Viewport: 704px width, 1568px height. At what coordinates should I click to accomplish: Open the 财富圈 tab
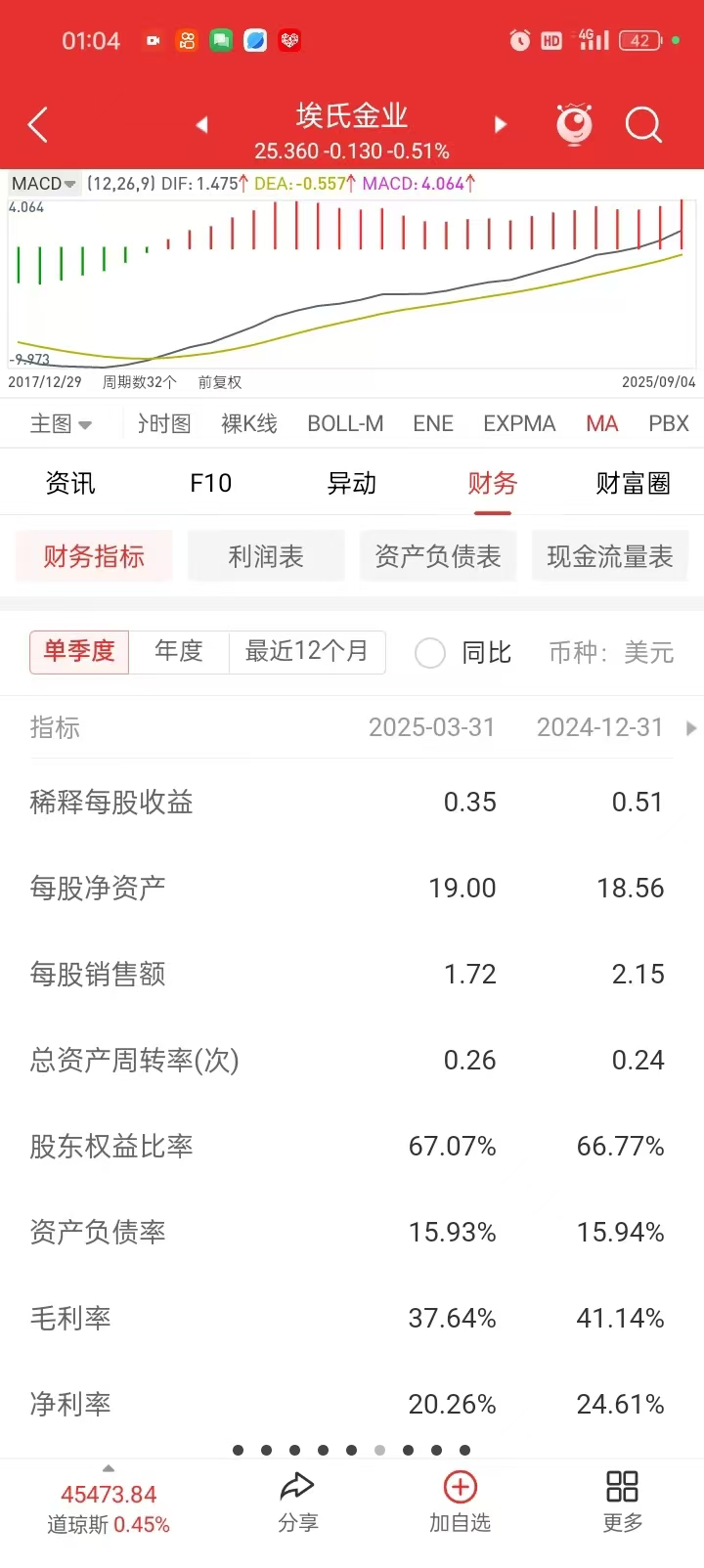pos(633,483)
